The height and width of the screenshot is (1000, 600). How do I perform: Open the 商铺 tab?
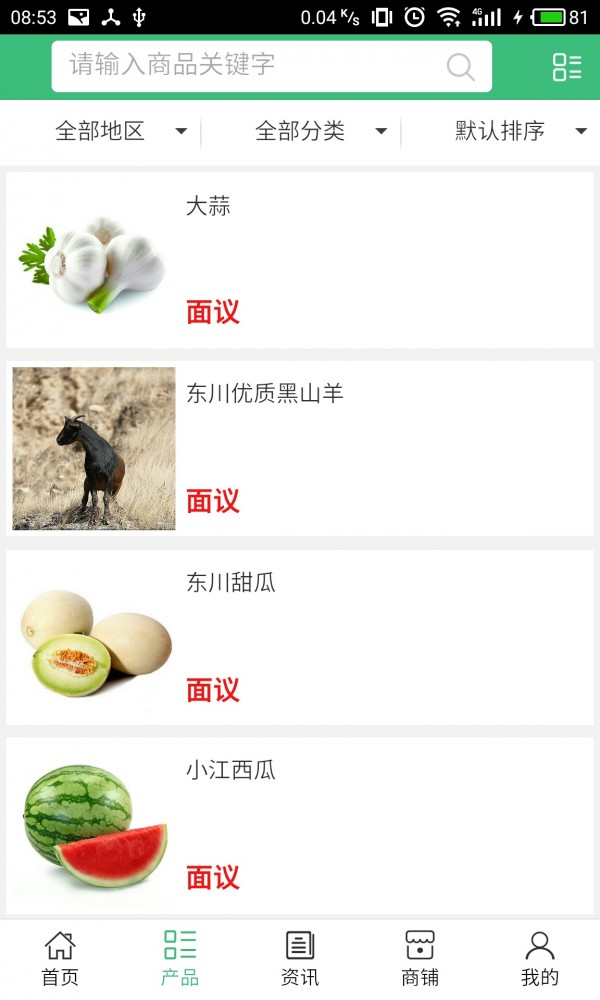tap(420, 959)
